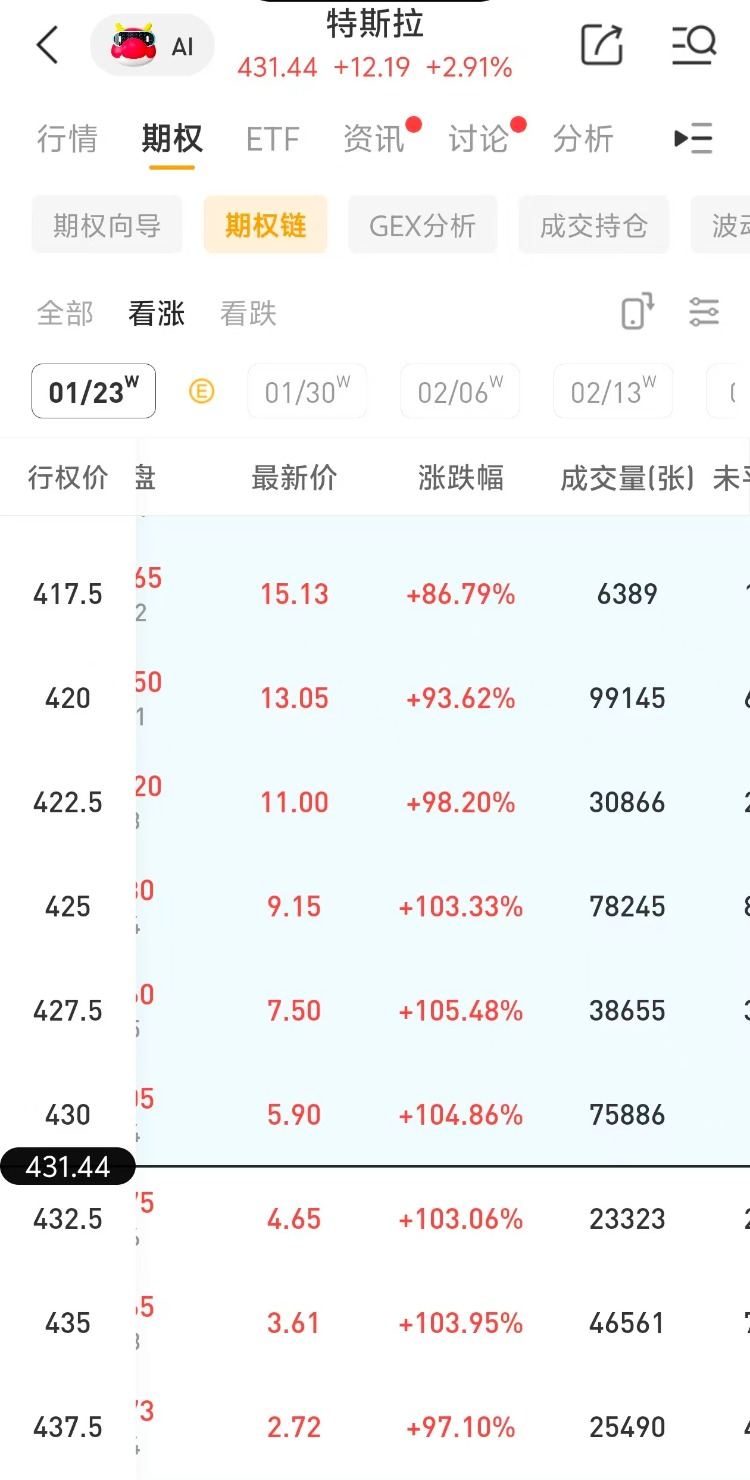The width and height of the screenshot is (750, 1480).
Task: Open the option chain filter settings
Action: pos(704,312)
